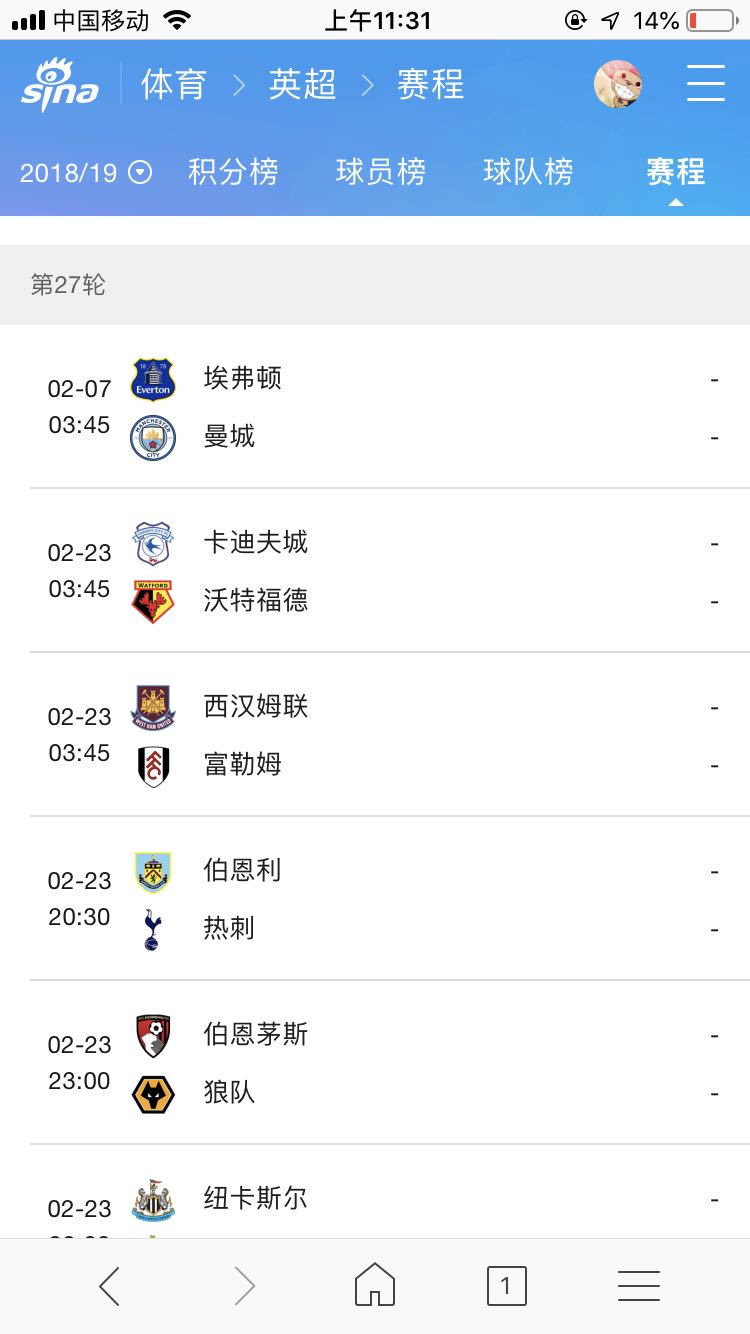Open the browser bottom menu
Screen dimensions: 750x1334
pyautogui.click(x=639, y=1286)
